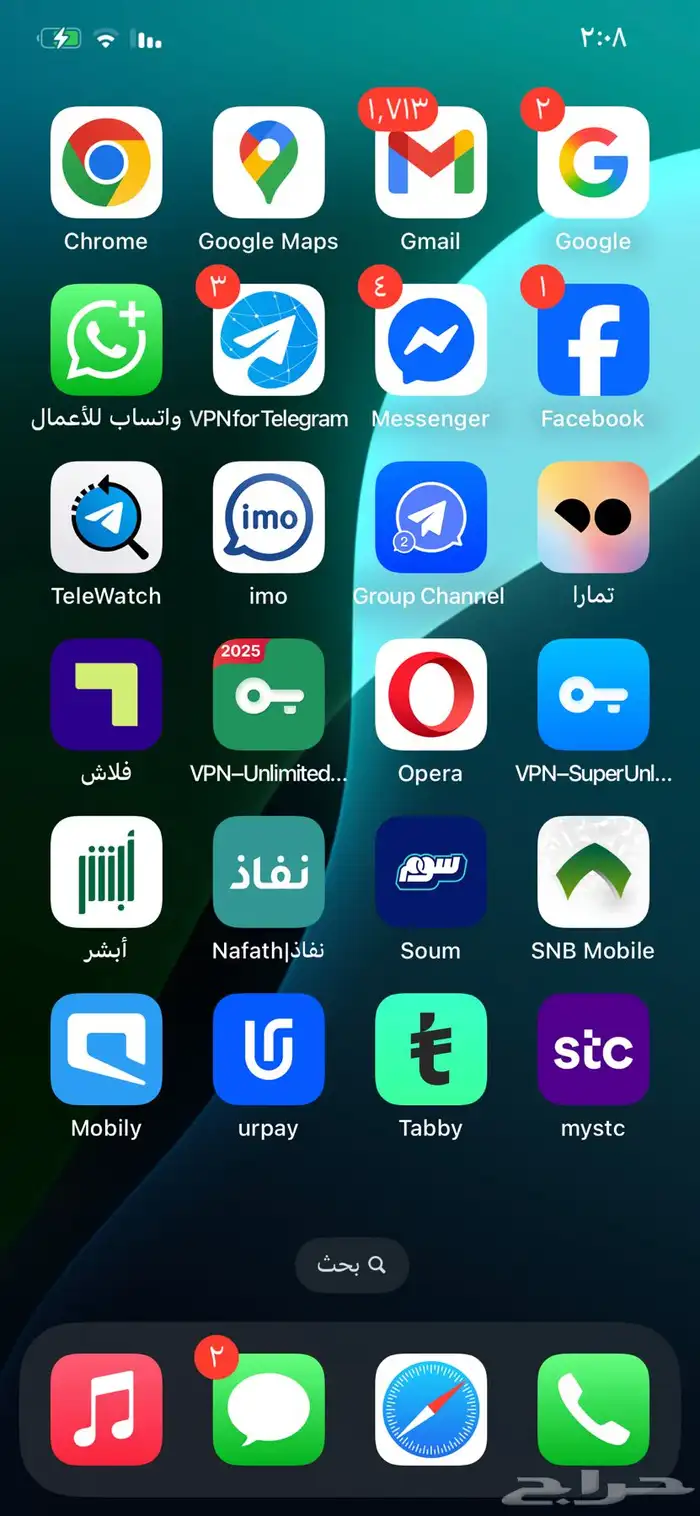
Task: Open the Phone app in the dock
Action: [593, 1409]
